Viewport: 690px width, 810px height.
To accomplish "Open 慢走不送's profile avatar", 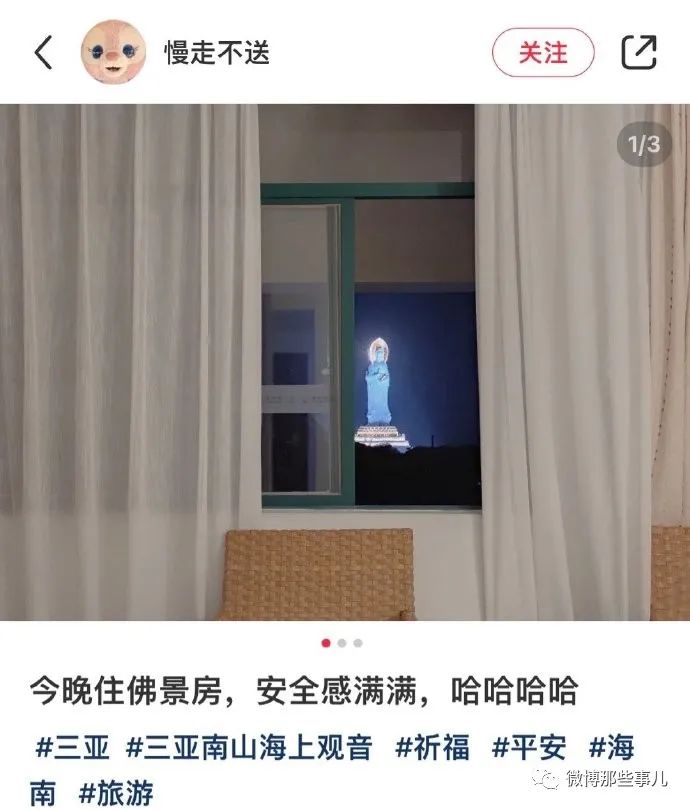I will coord(113,52).
